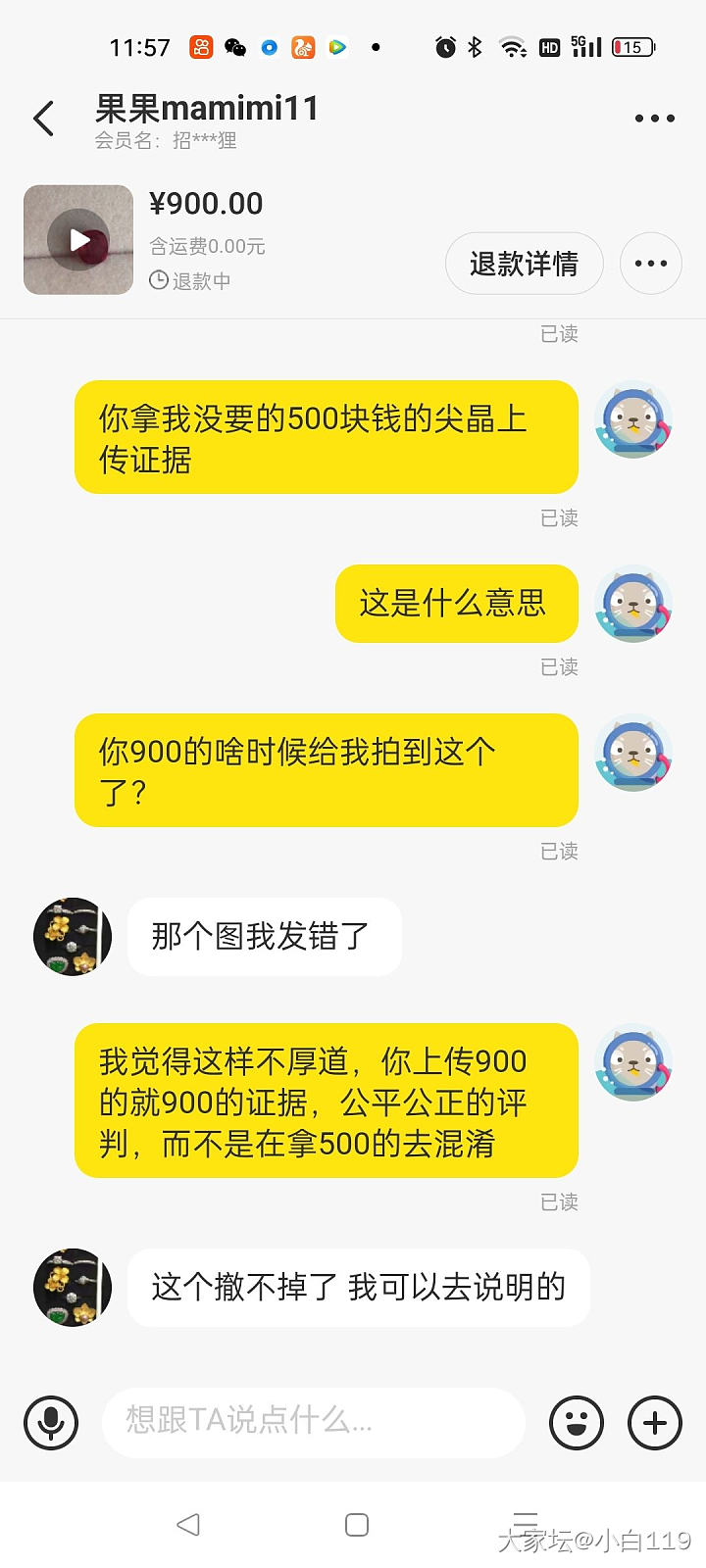Open the plus attachment menu
Viewport: 706px width, 1568px height.
click(x=655, y=1422)
